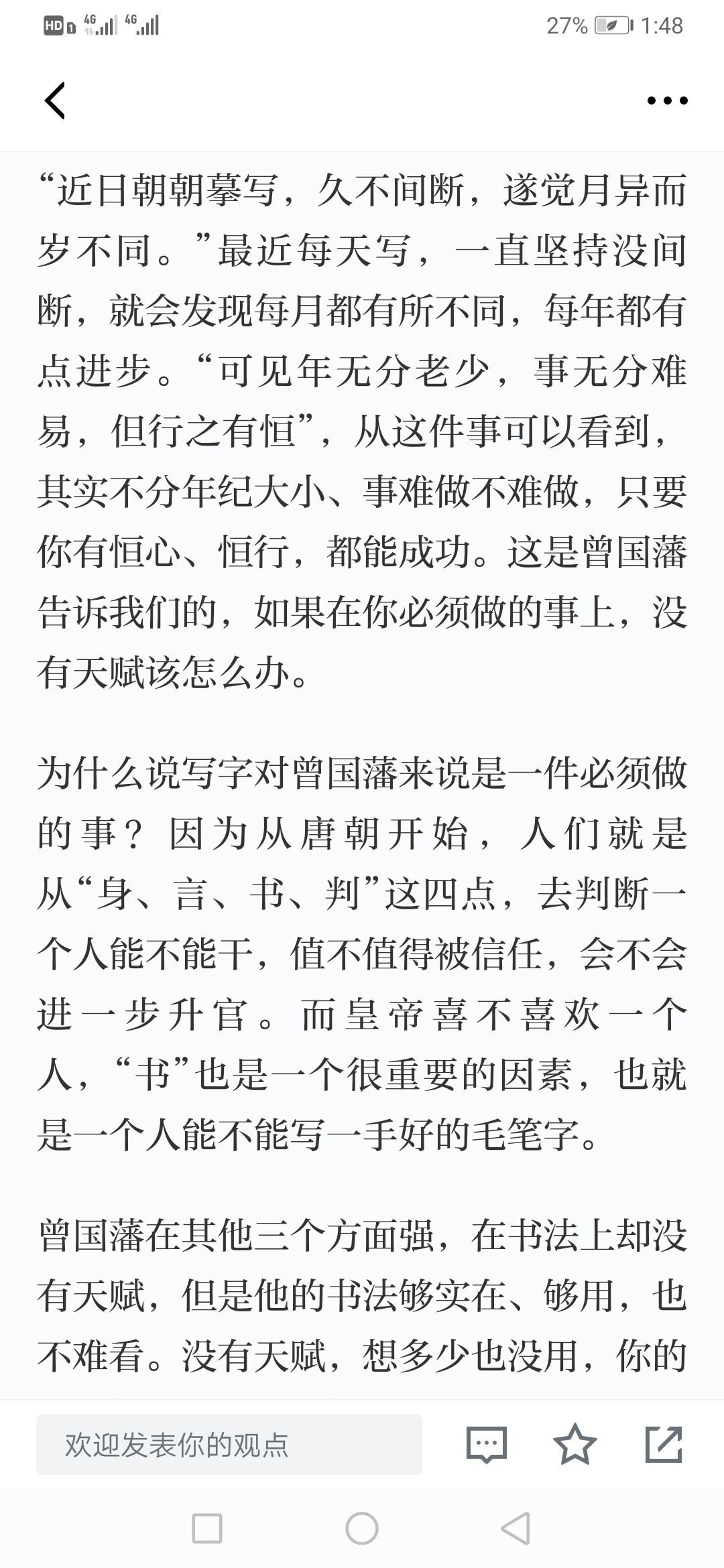Share the article via share icon
This screenshot has height=1568, width=724.
click(664, 1444)
